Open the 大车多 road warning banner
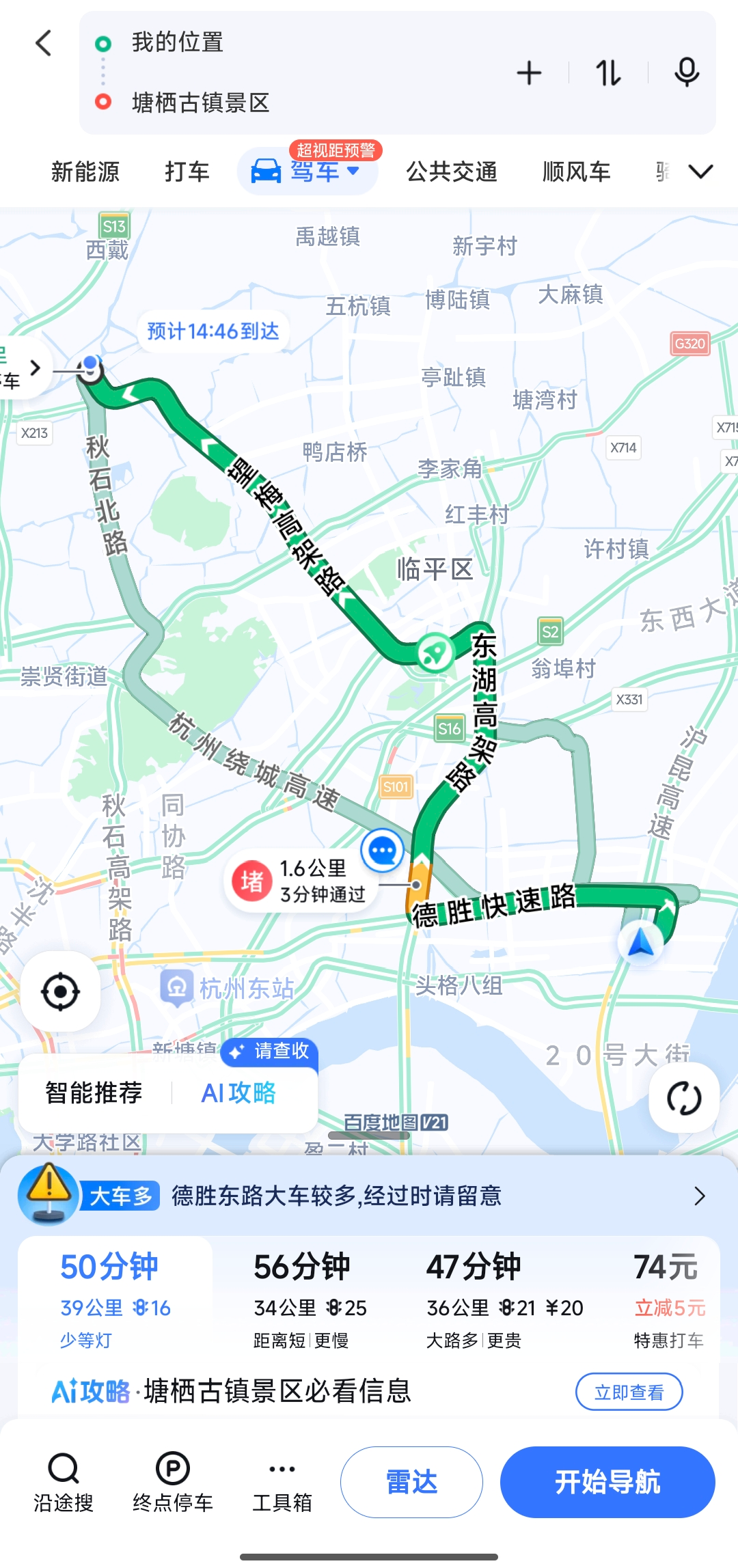738x1568 pixels. 369,1196
